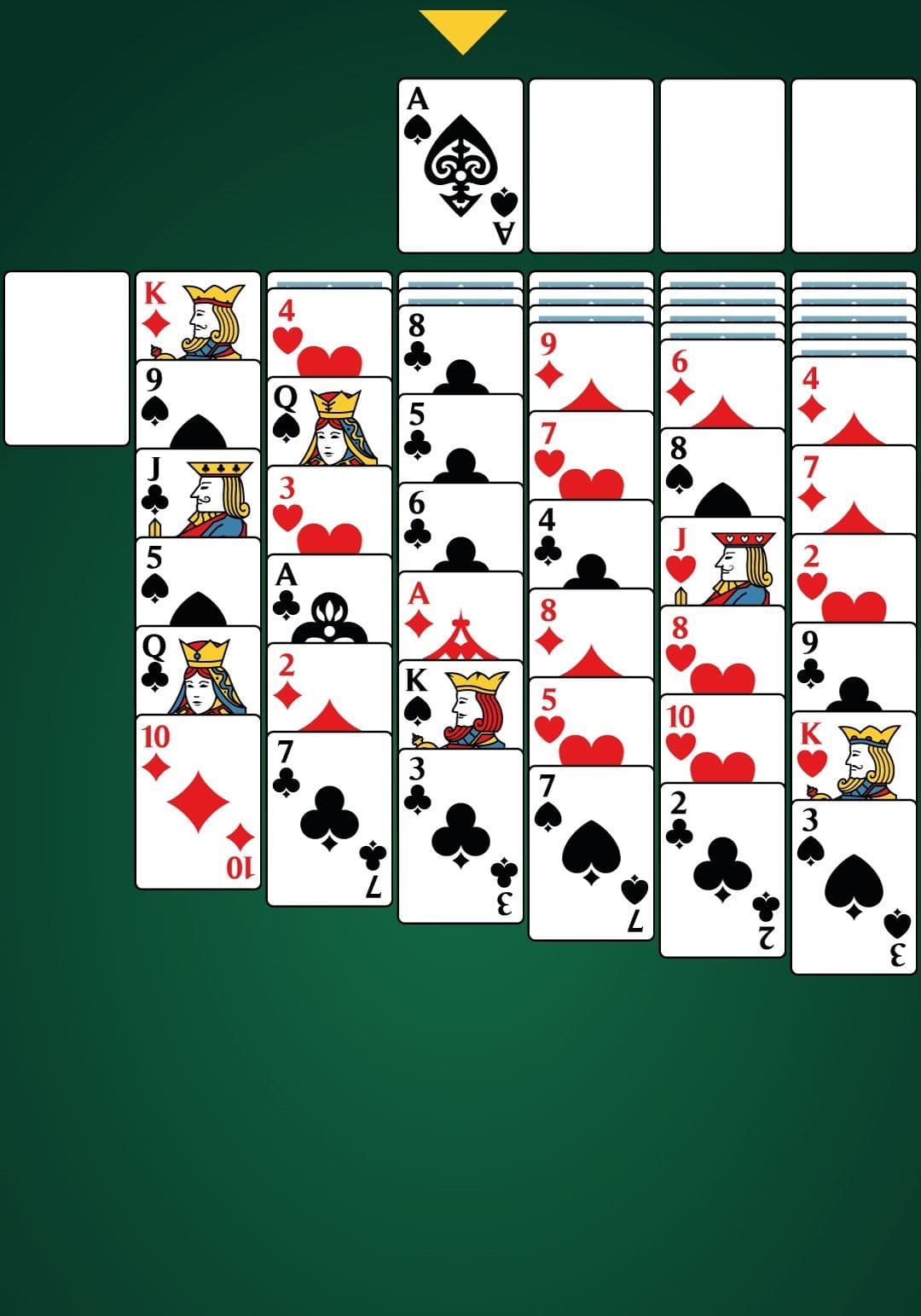921x1316 pixels.
Task: Select the King of Spades card
Action: (460, 704)
